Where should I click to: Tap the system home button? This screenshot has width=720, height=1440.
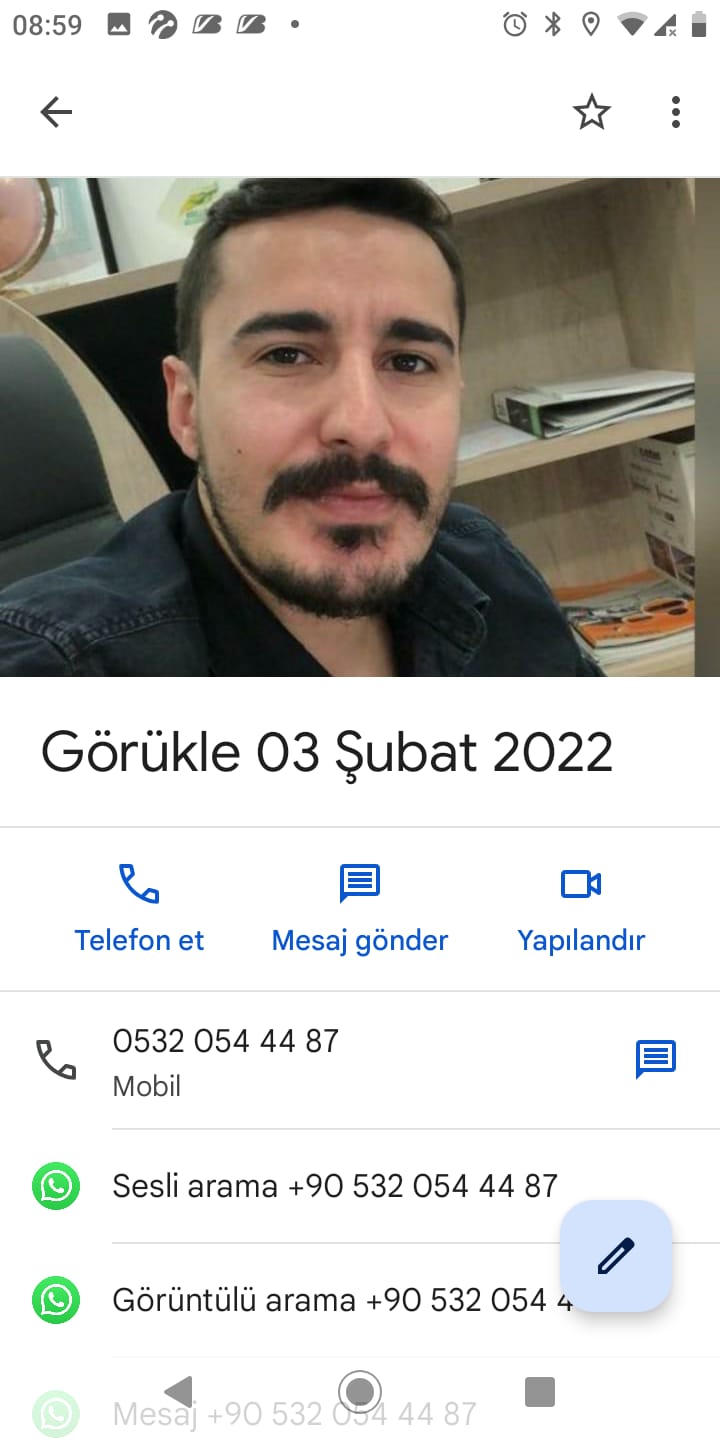click(360, 1391)
